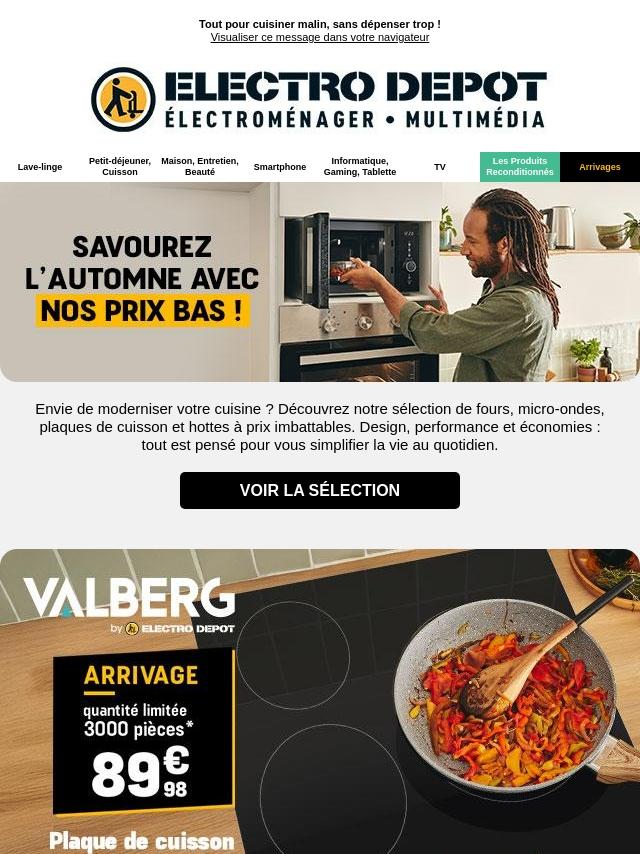
Task: Tap the Voir la sélection button
Action: [x=320, y=490]
